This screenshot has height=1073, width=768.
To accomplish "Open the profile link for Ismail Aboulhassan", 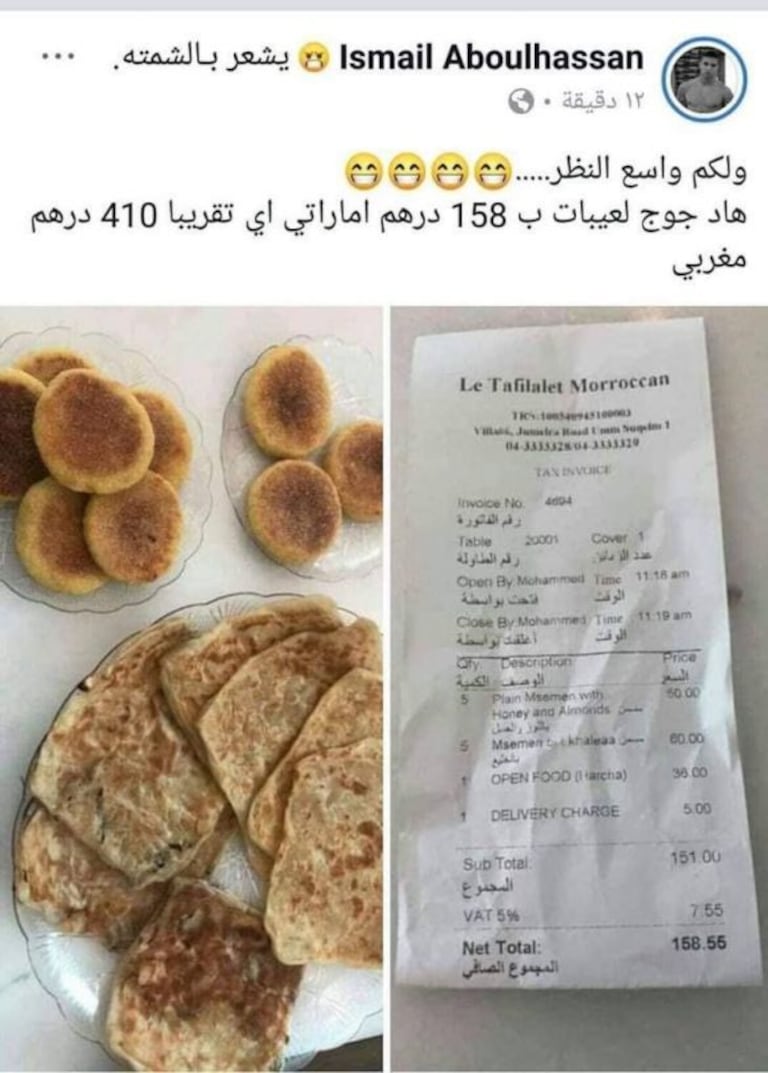I will (491, 59).
